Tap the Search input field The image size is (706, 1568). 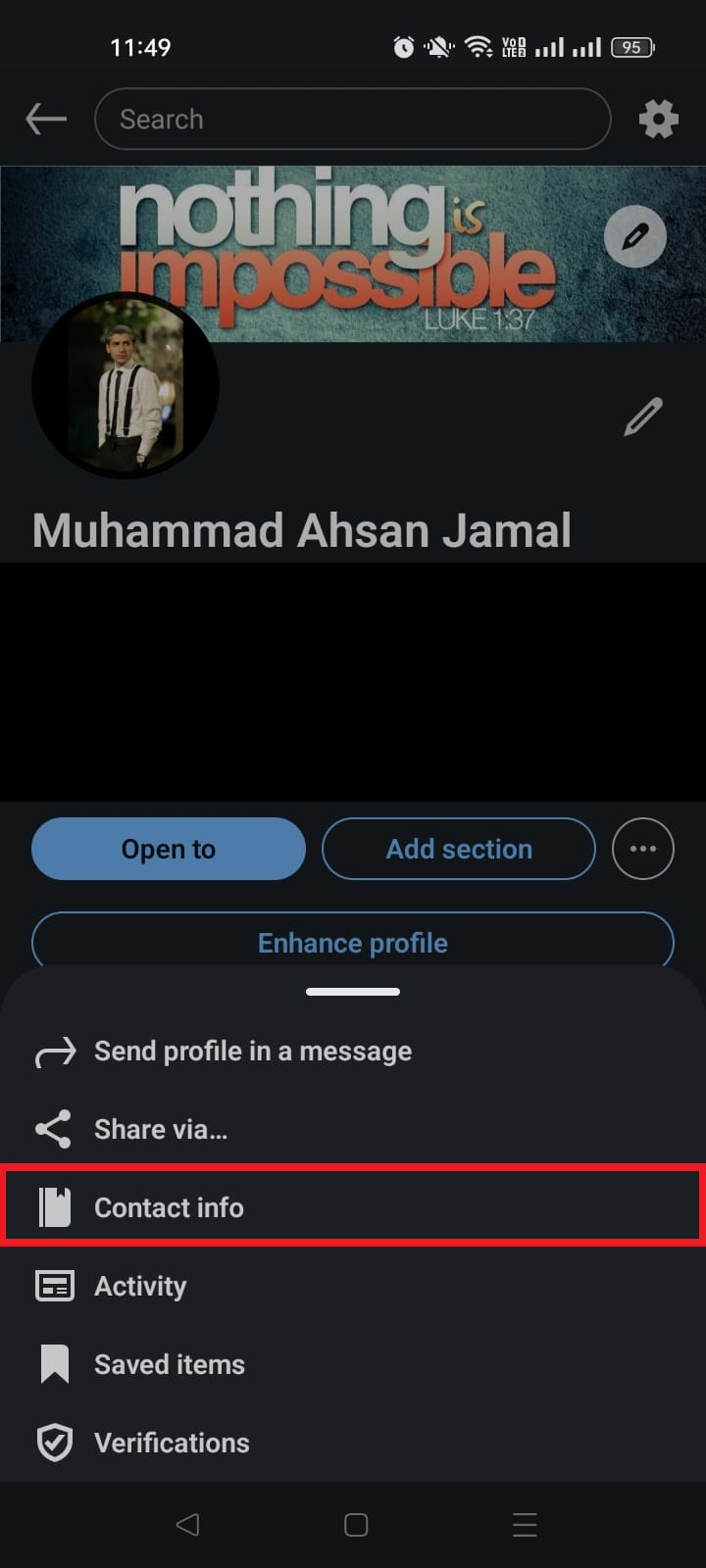point(352,119)
